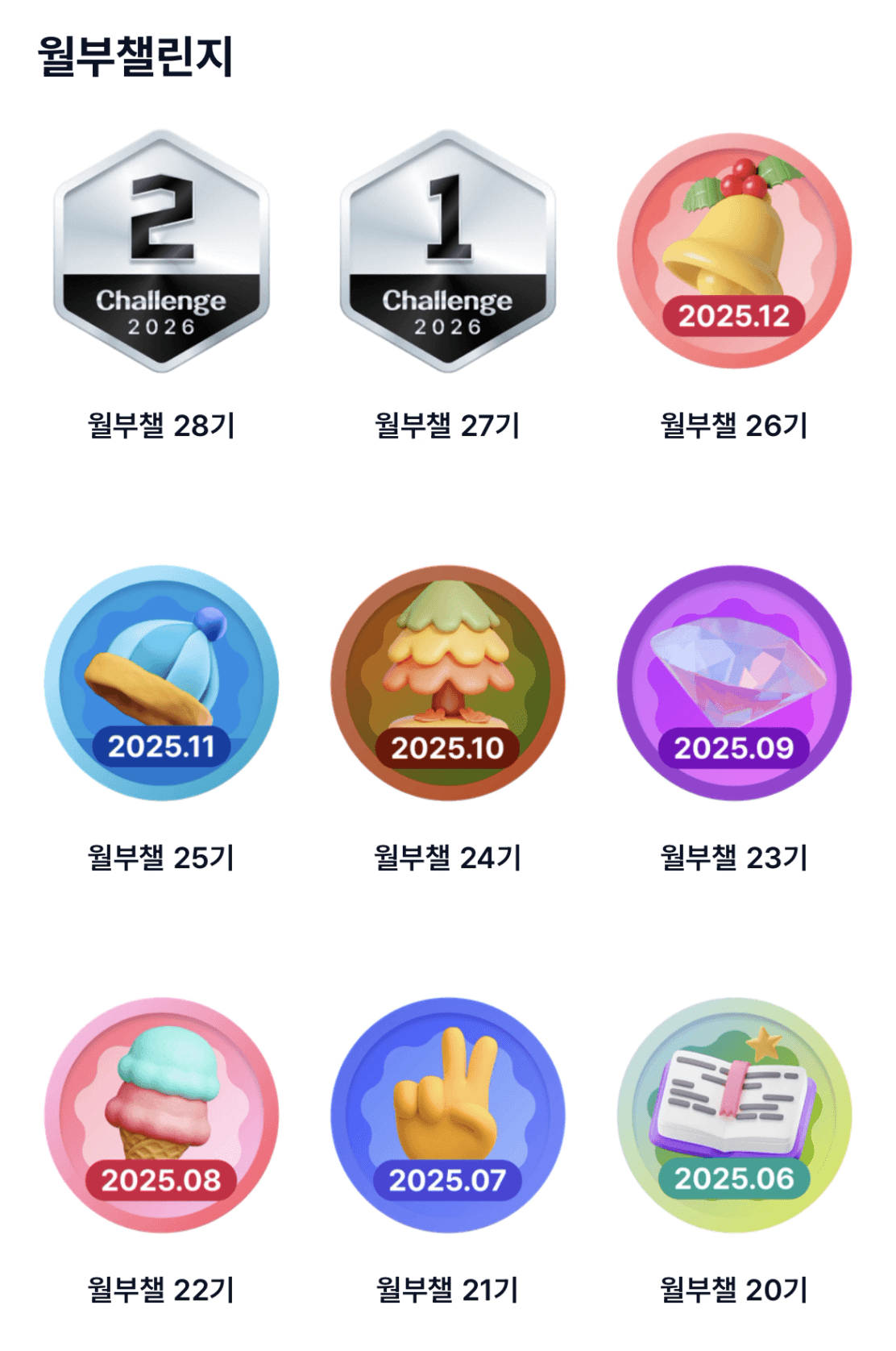This screenshot has height=1351, width=896.
Task: Open the 월부챌 24기 tree badge
Action: click(448, 683)
